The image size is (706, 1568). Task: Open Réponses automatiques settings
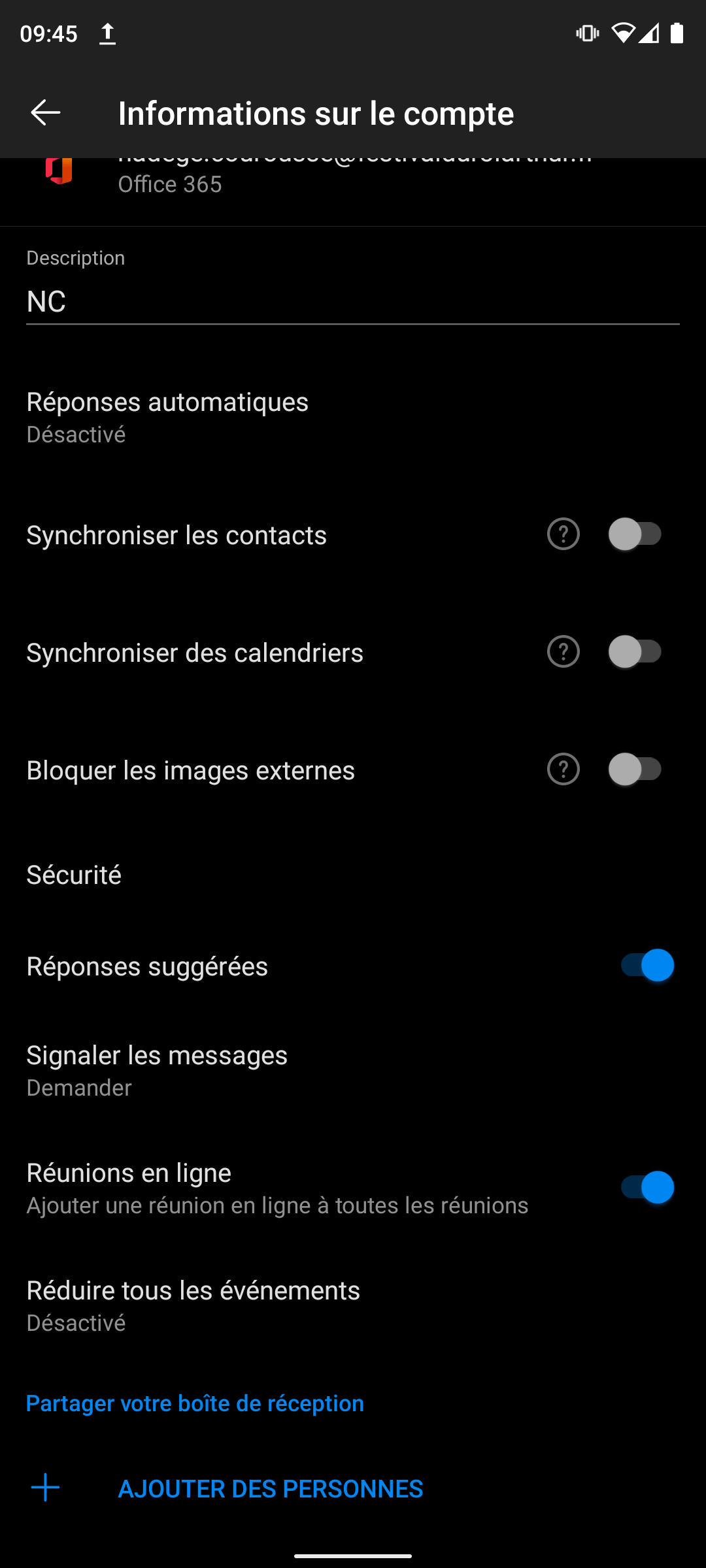pos(167,417)
